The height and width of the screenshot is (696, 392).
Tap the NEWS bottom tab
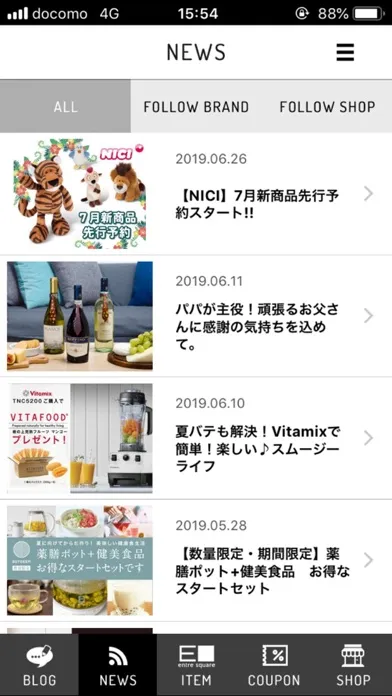click(x=118, y=665)
